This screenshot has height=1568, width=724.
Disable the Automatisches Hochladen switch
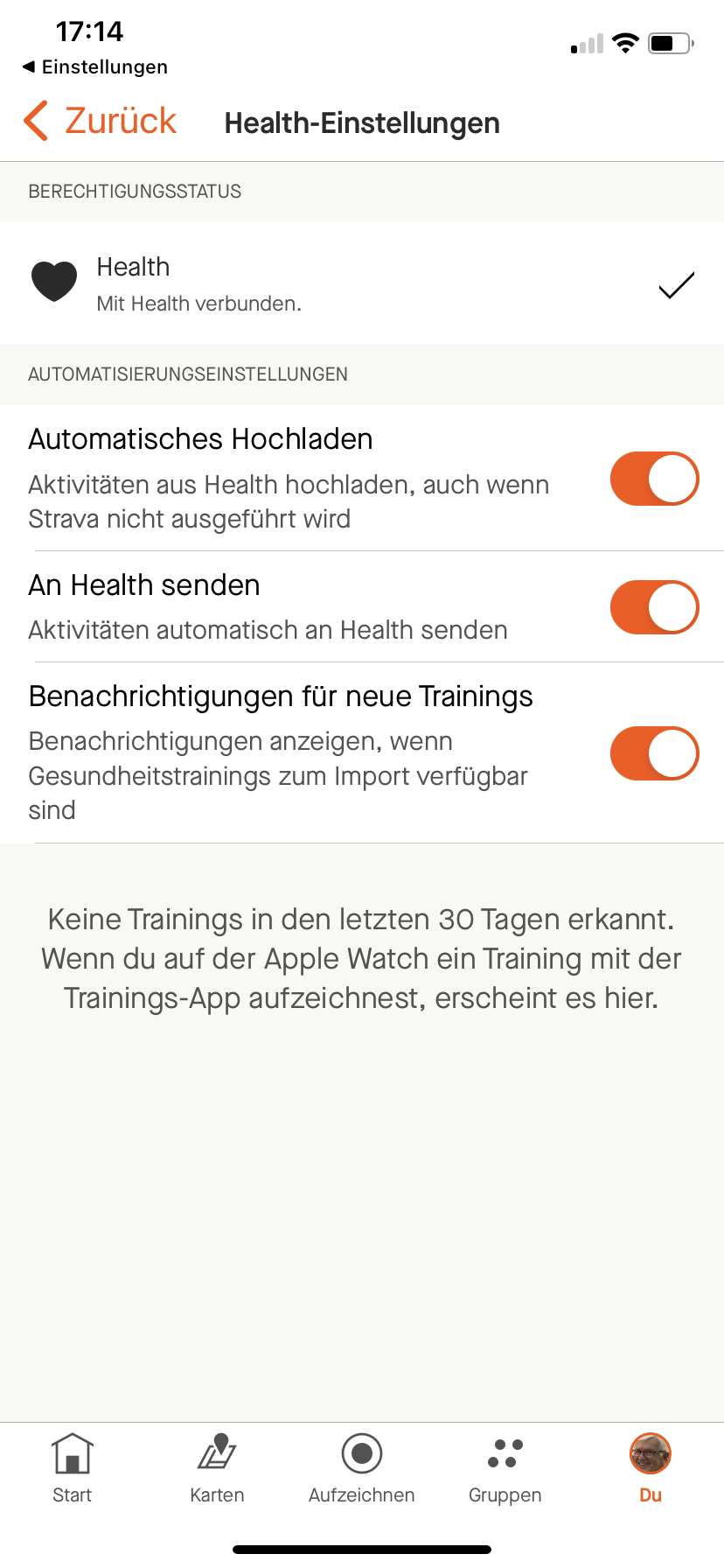pyautogui.click(x=654, y=479)
